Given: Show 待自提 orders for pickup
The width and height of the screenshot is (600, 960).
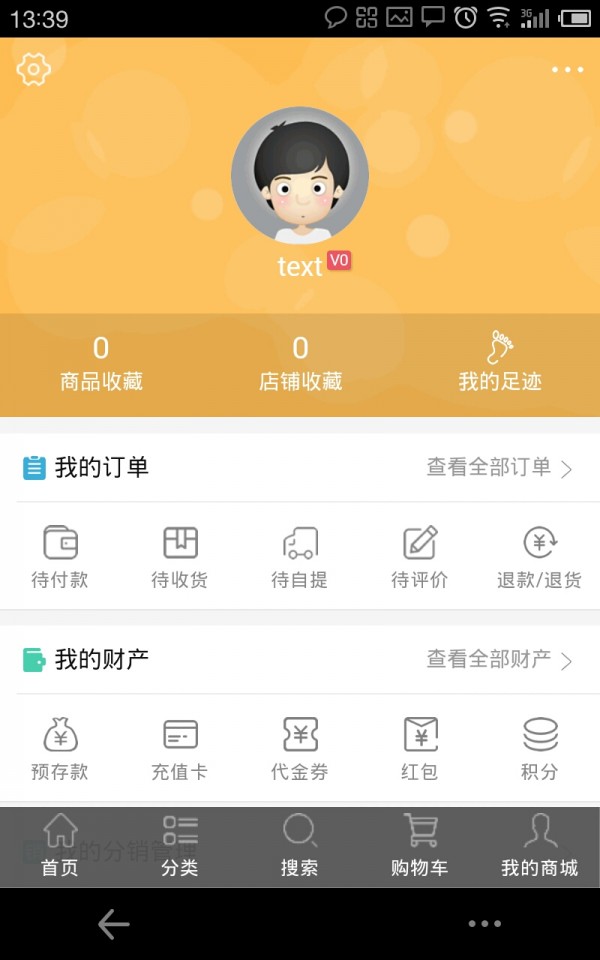Looking at the screenshot, I should click(300, 557).
